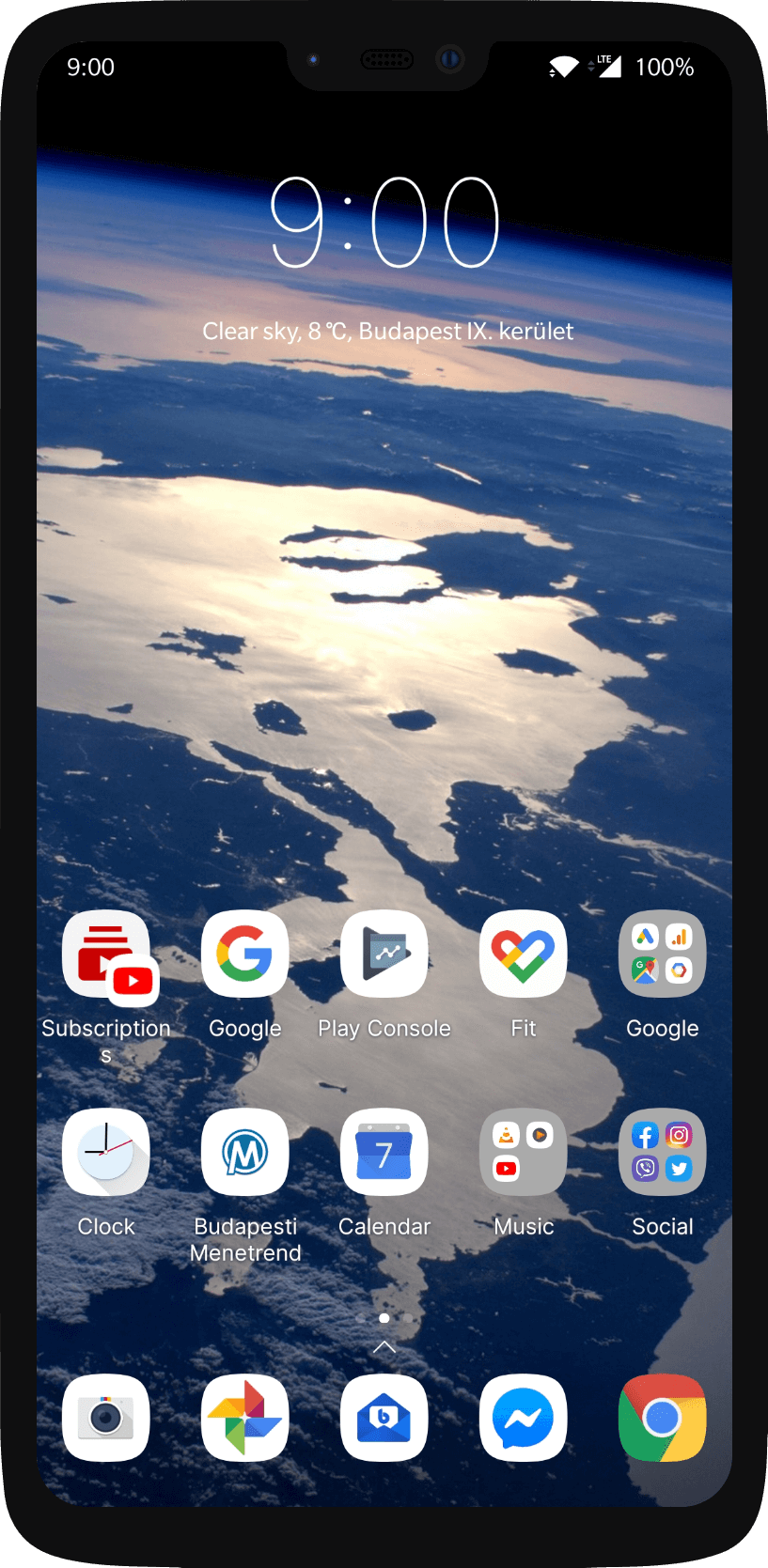Open Google Photos from the dock

(x=244, y=1418)
